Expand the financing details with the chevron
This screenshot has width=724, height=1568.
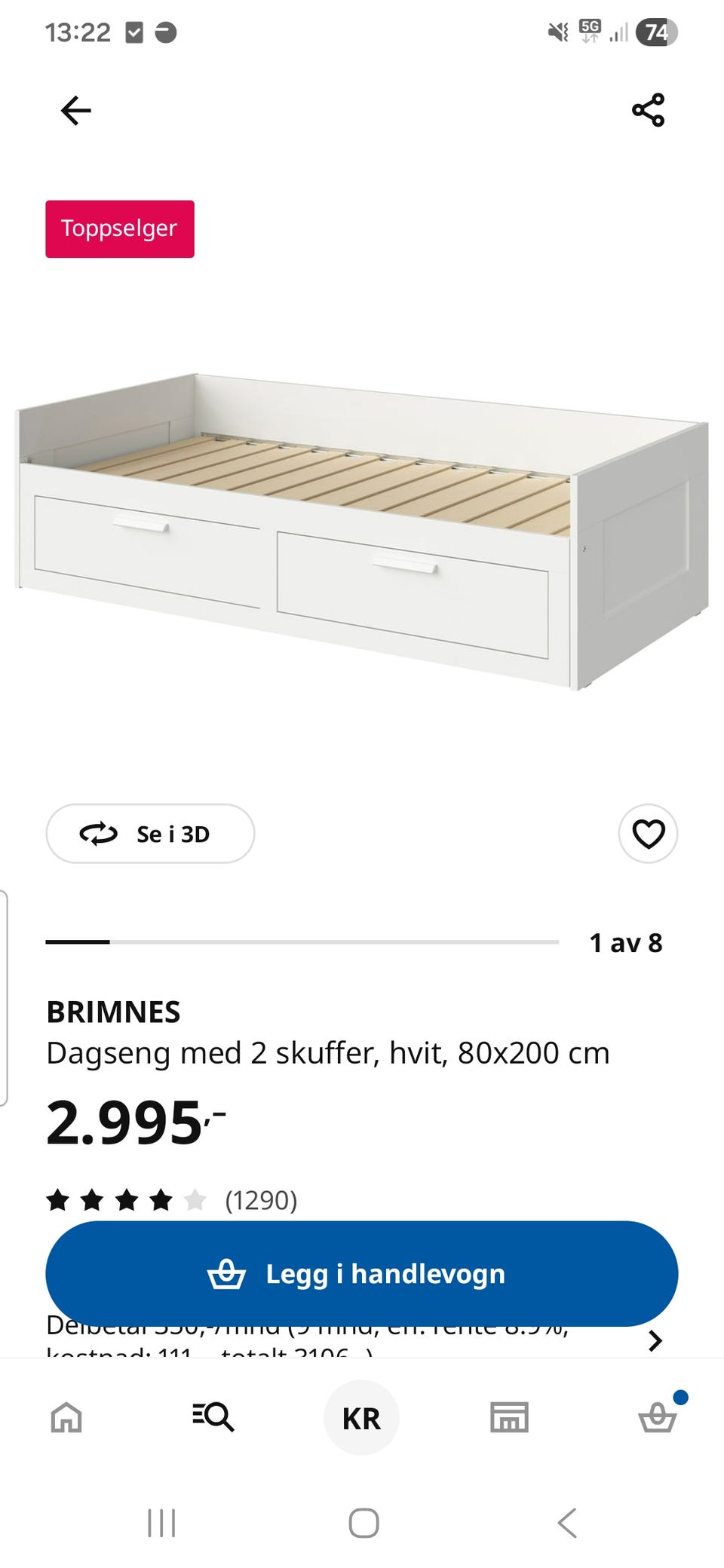click(x=656, y=1341)
